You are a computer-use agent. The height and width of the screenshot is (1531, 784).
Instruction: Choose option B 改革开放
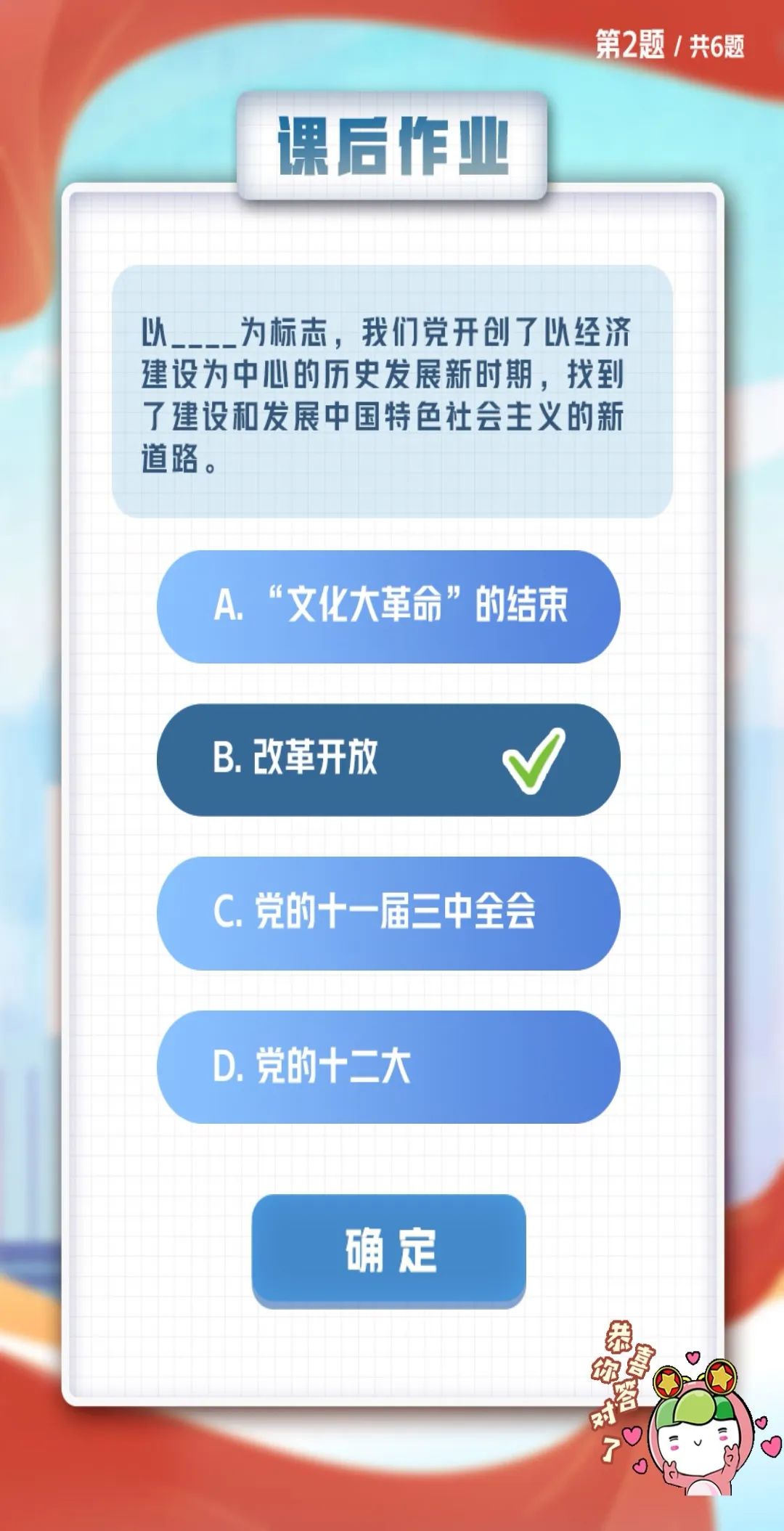388,759
